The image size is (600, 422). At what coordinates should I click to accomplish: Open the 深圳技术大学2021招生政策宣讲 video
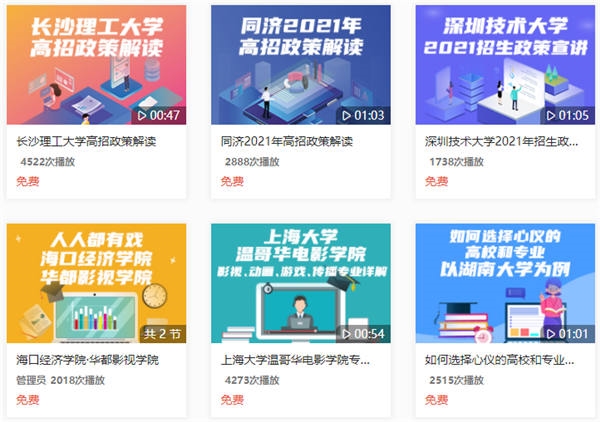[x=504, y=65]
